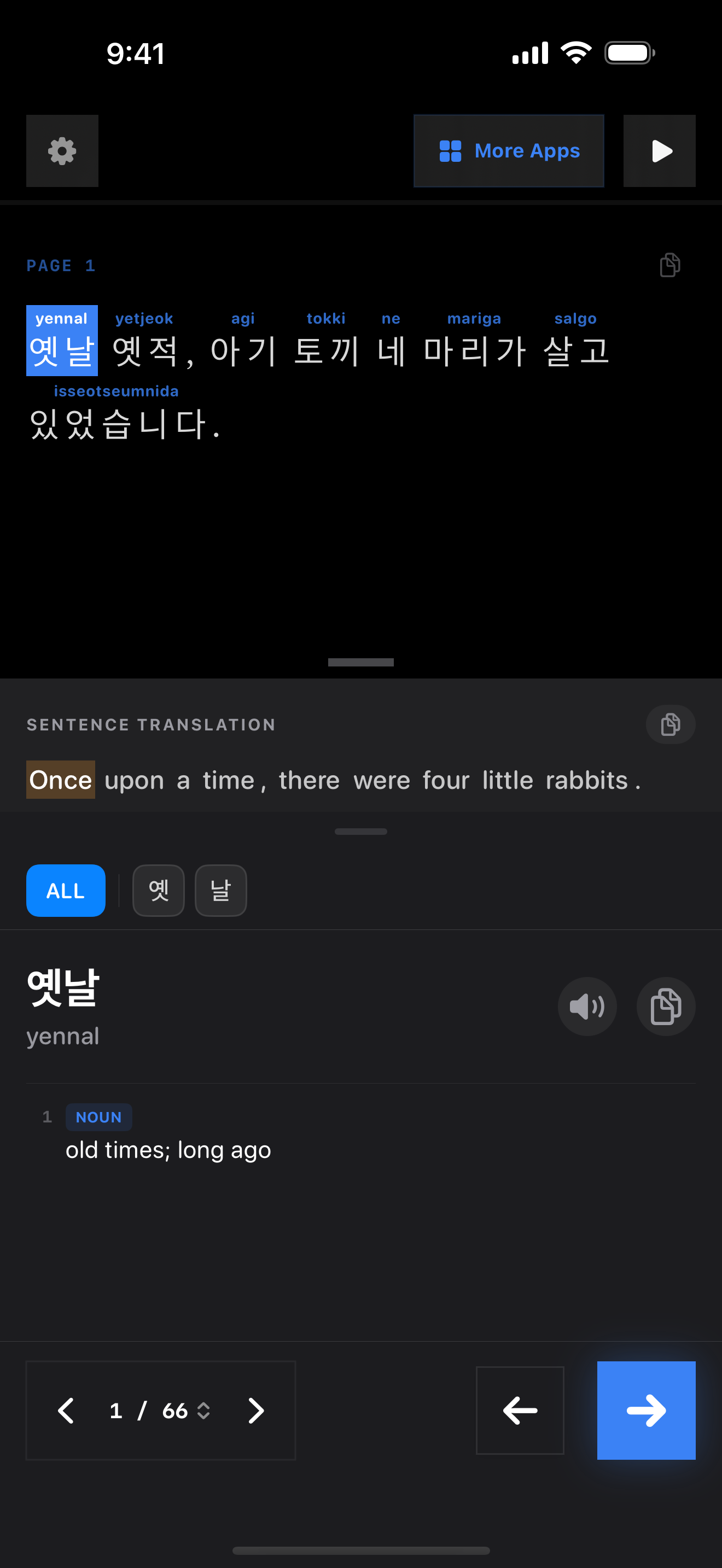Image resolution: width=722 pixels, height=1568 pixels.
Task: Tap the word 옛적 in the sentence
Action: 145,350
